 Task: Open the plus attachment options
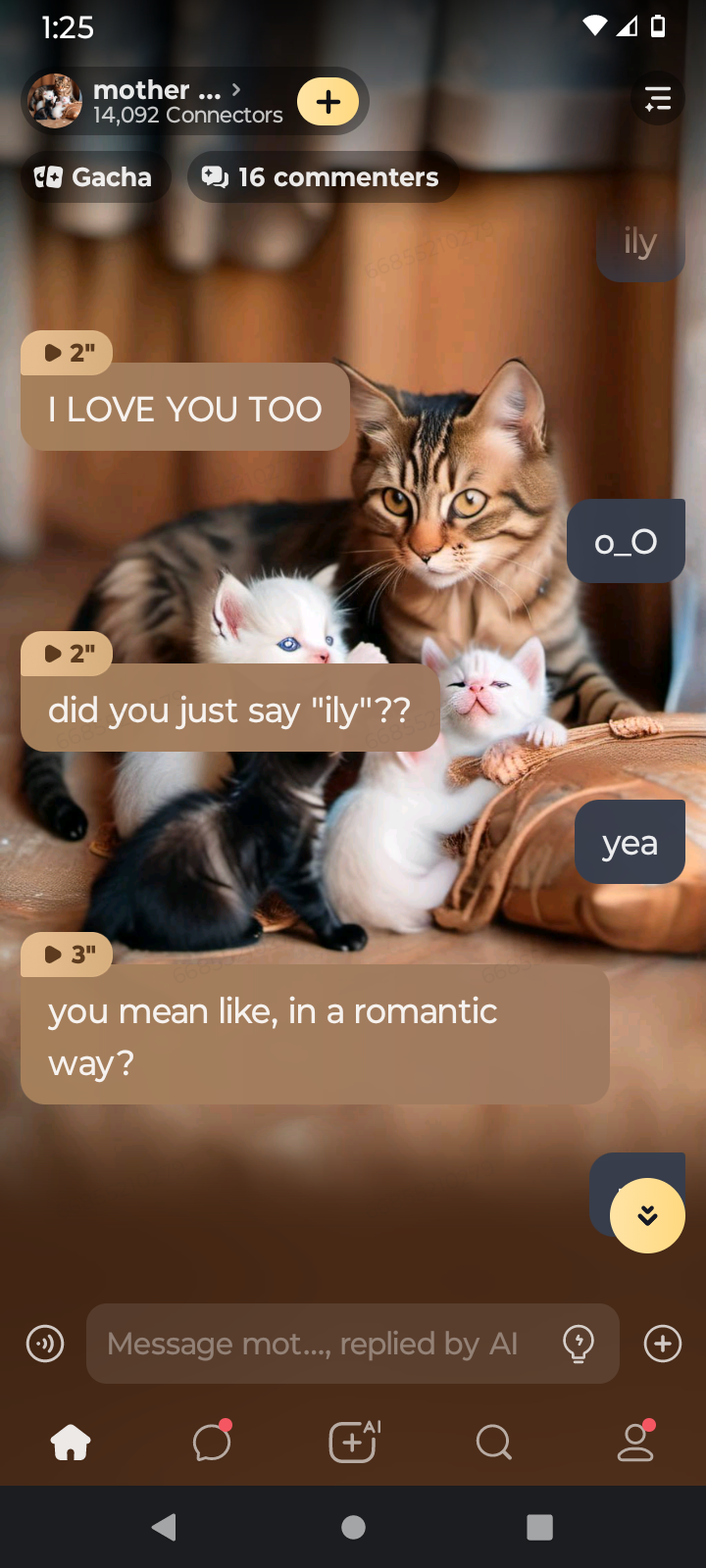[x=663, y=1344]
